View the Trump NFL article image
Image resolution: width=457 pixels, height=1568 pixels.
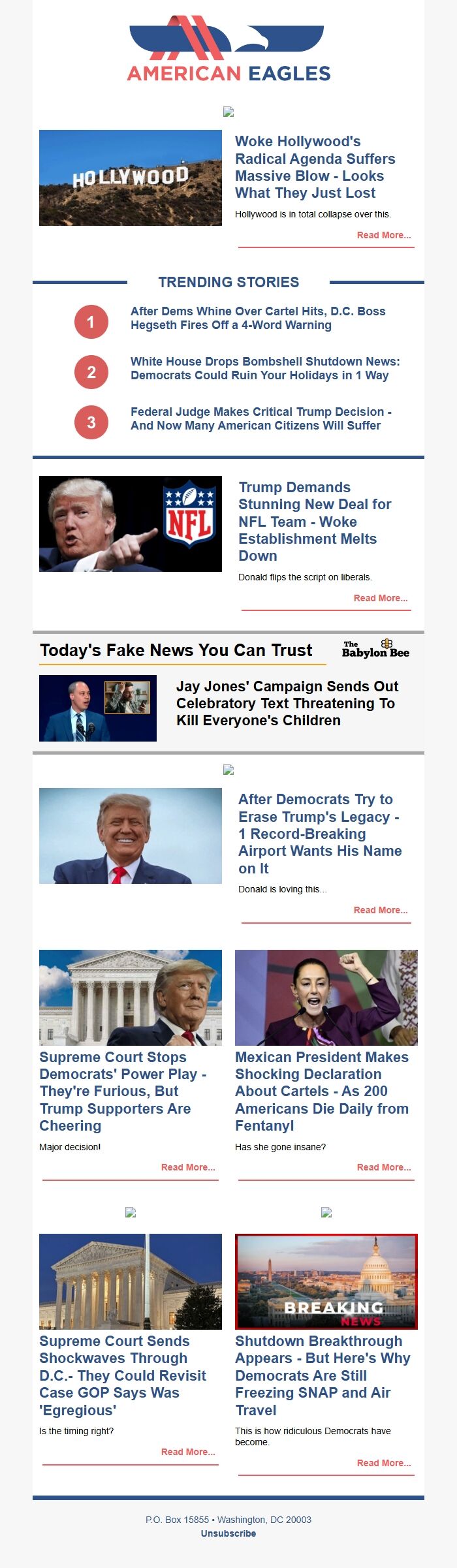click(x=131, y=524)
